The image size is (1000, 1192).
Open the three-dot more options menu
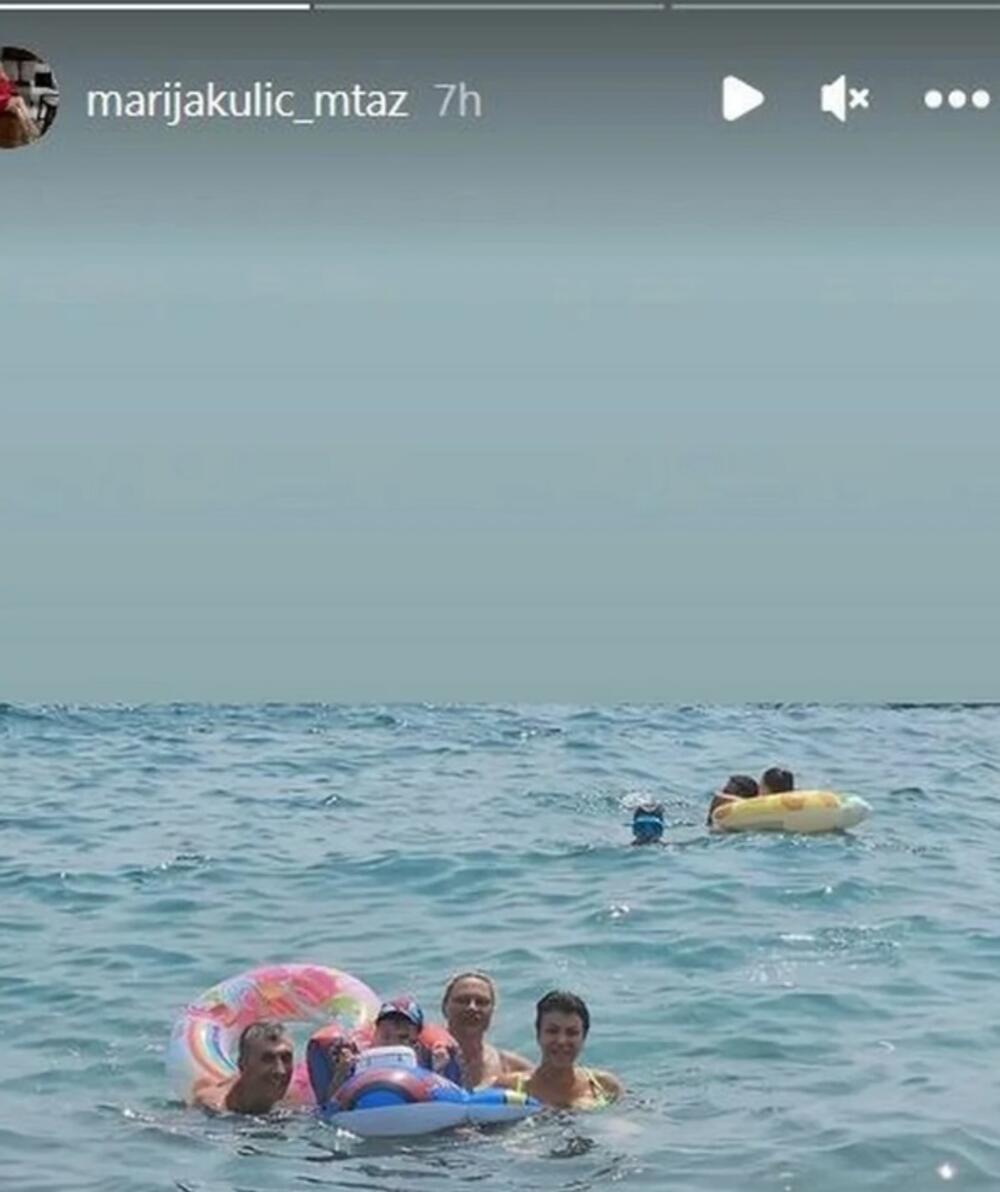coord(956,99)
